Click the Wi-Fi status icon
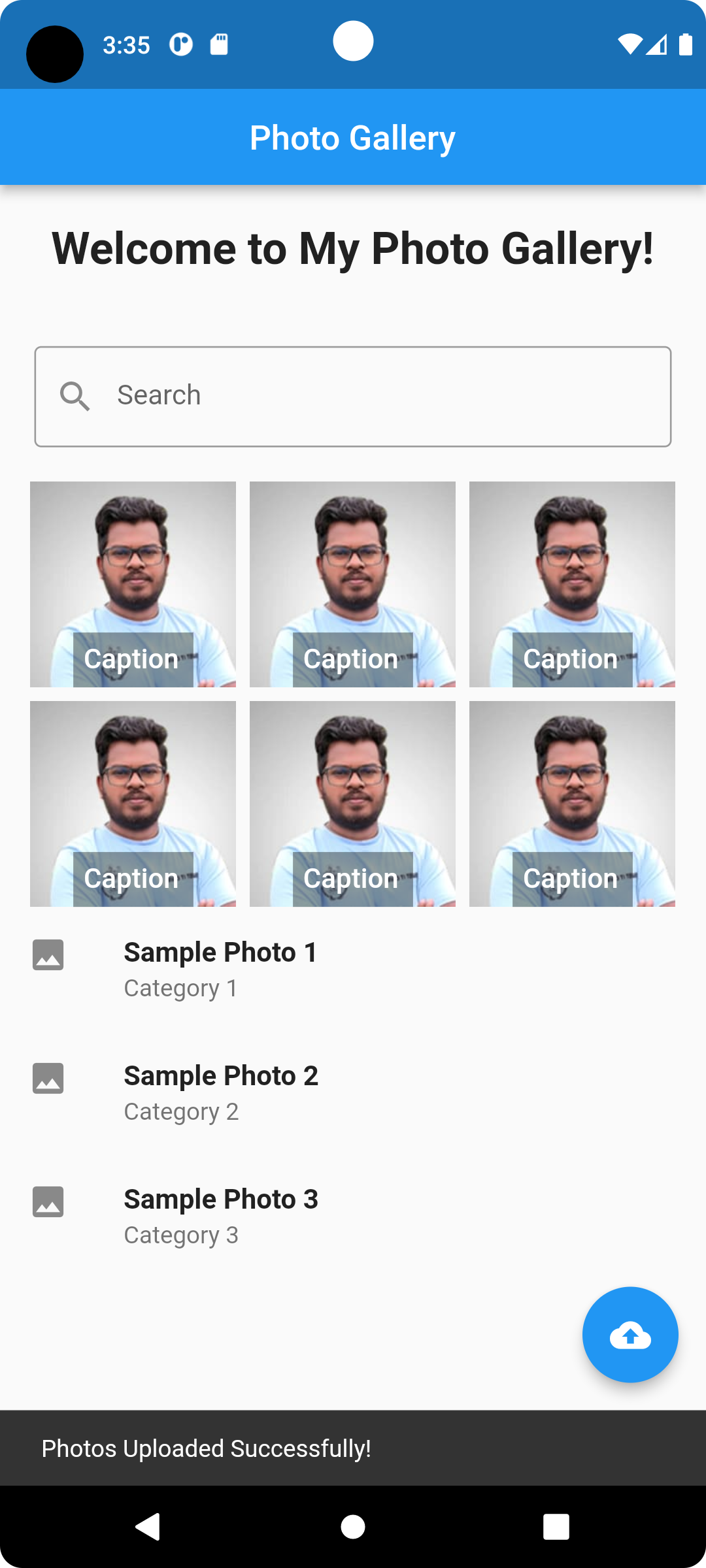 pos(631,44)
